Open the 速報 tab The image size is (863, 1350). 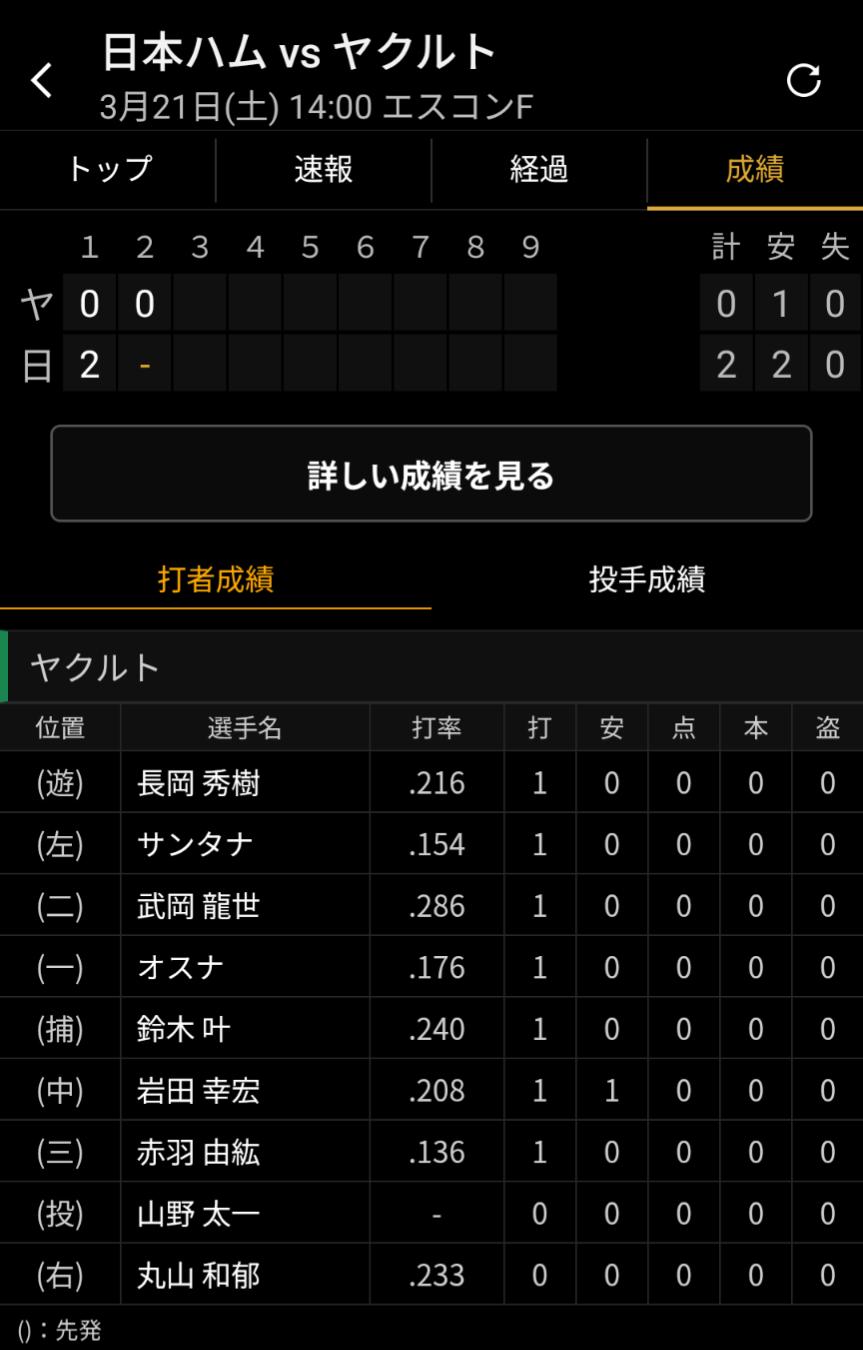point(323,170)
